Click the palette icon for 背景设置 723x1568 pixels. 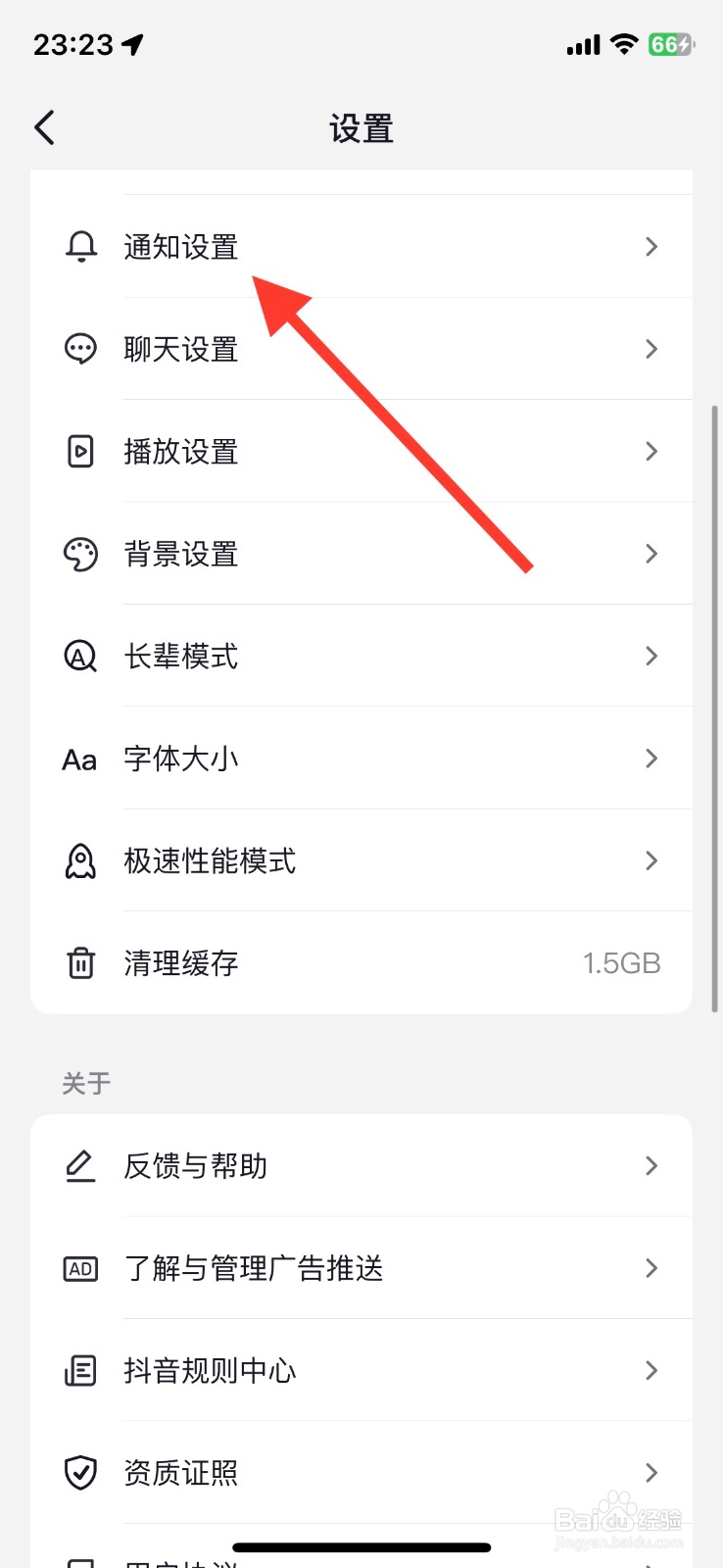pos(80,554)
